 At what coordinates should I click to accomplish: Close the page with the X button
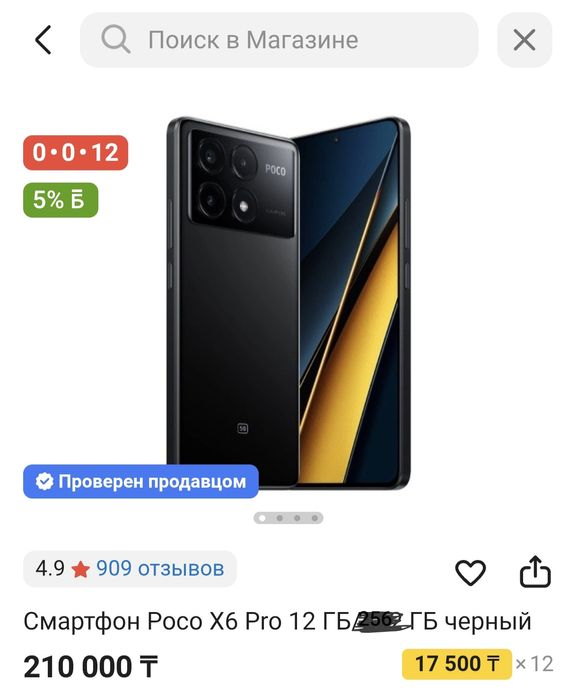pos(524,40)
